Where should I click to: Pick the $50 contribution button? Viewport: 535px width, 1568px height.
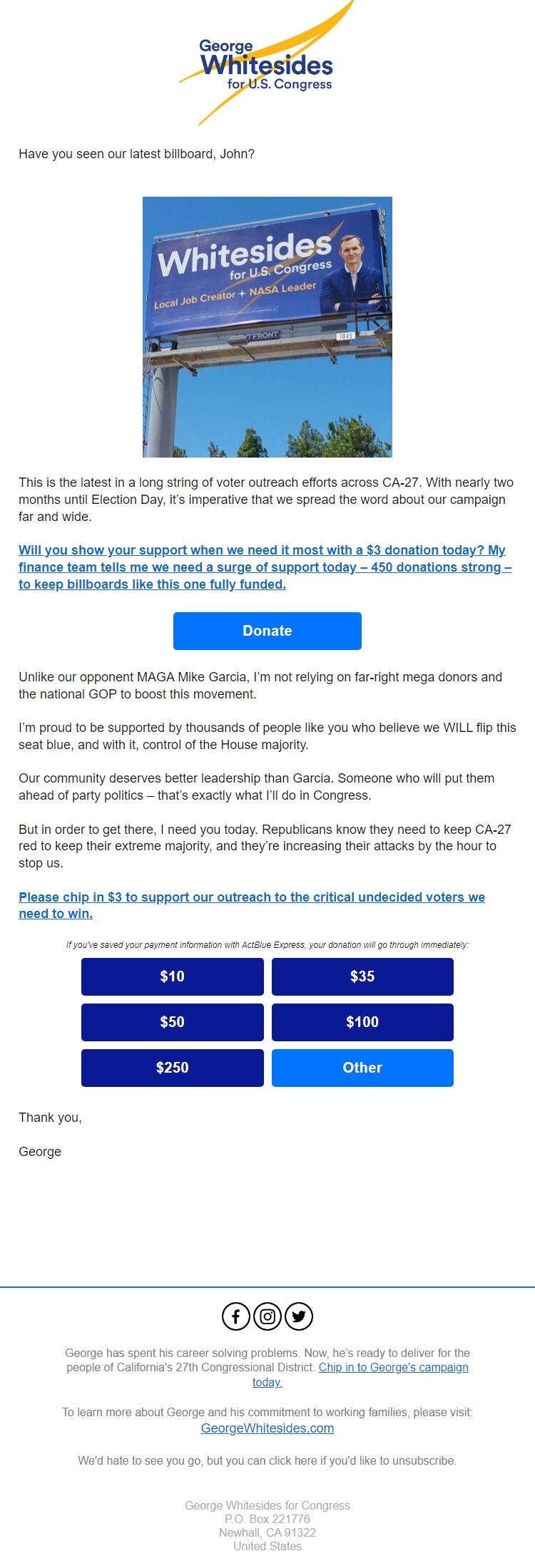point(172,1022)
